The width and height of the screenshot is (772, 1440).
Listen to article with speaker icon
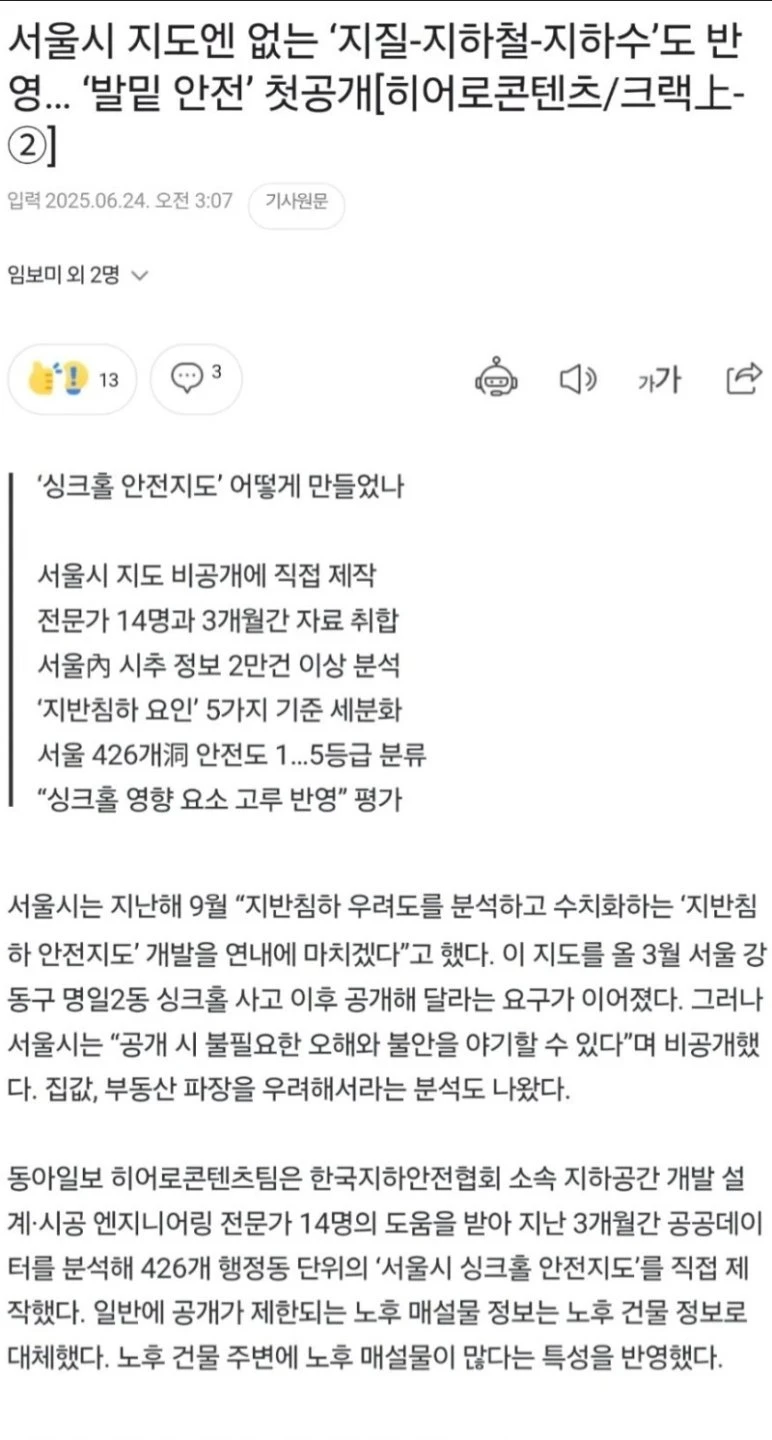click(x=577, y=379)
